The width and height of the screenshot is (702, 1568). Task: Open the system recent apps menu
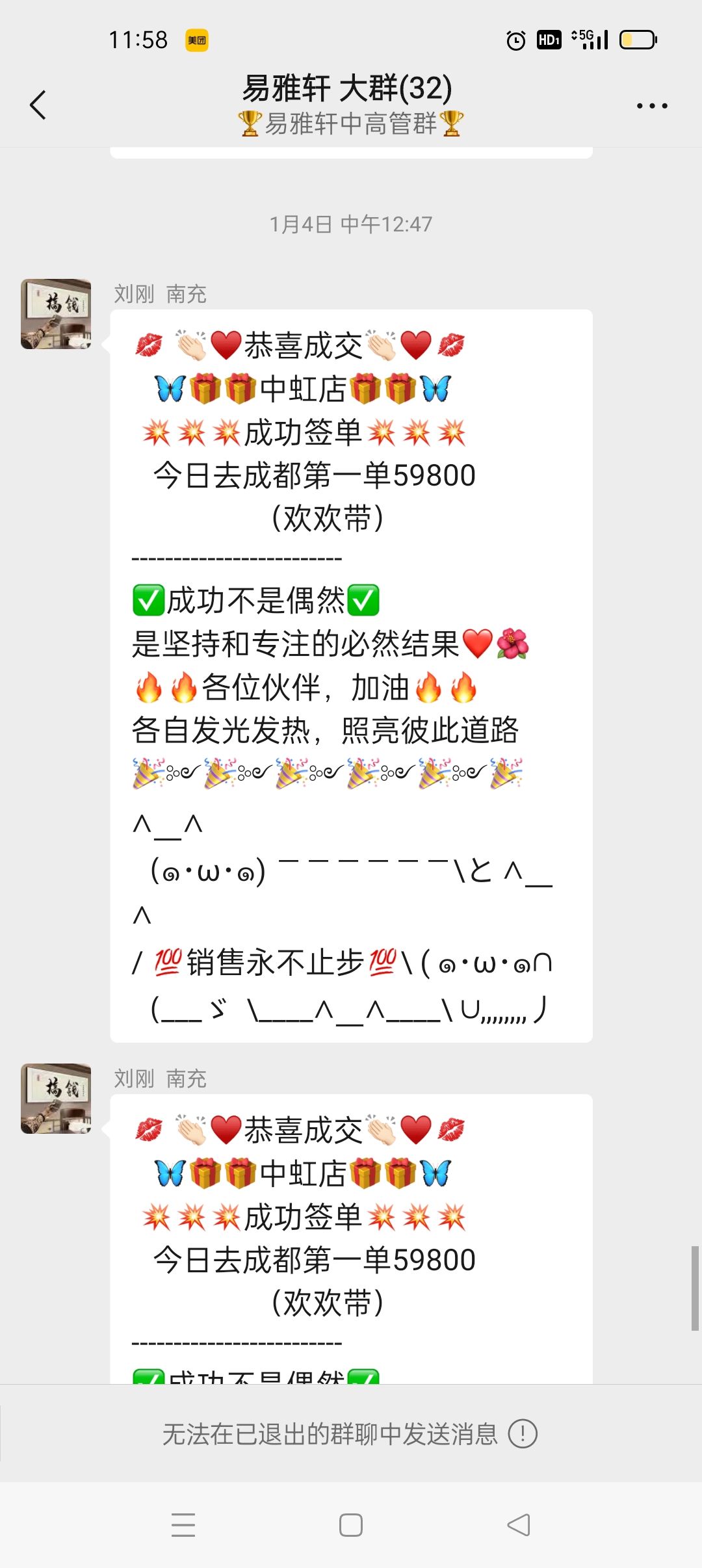[x=183, y=1524]
